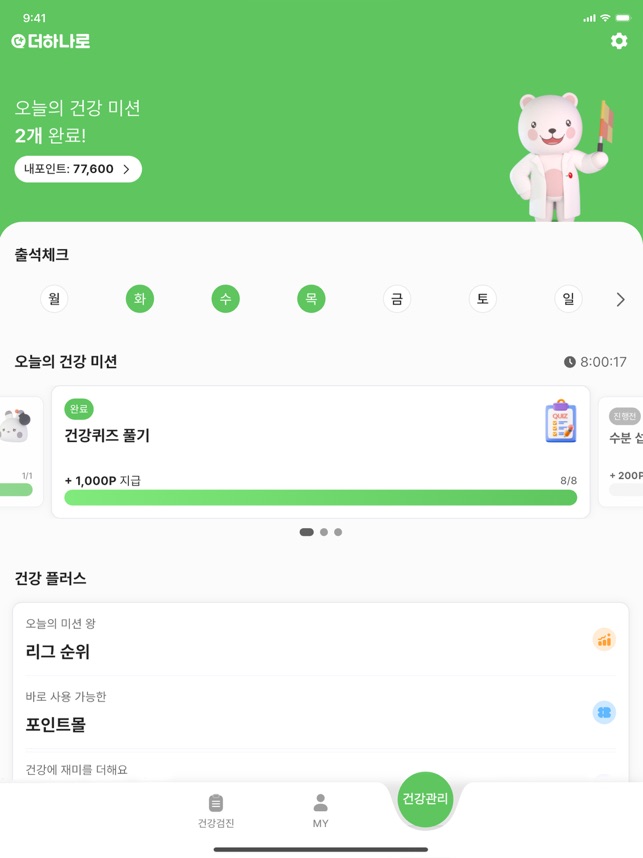Viewport: 643px width, 858px height.
Task: Open the 포인트몰 row
Action: click(320, 713)
